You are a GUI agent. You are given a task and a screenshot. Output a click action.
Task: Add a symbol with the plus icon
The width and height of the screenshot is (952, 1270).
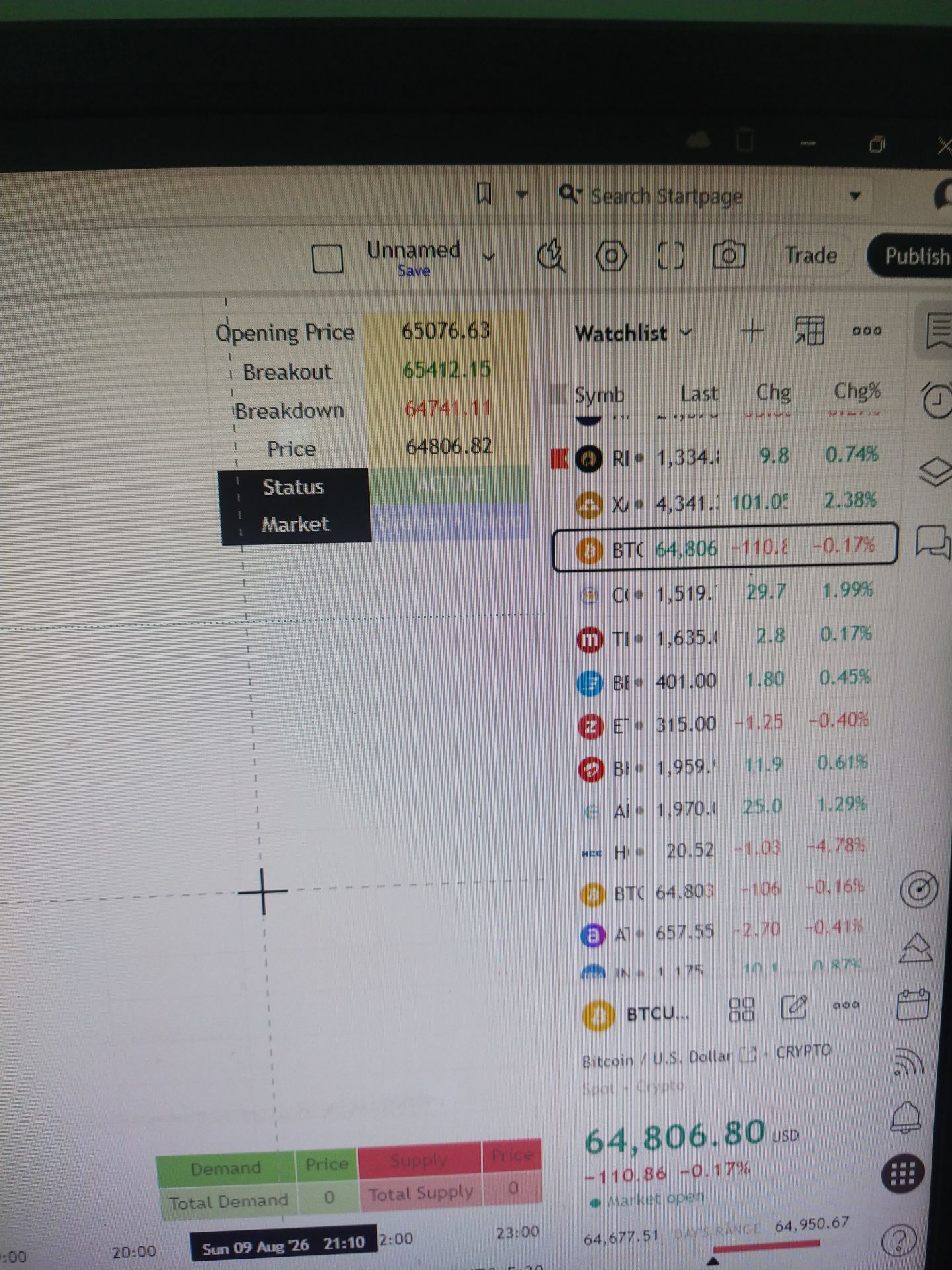[x=752, y=331]
